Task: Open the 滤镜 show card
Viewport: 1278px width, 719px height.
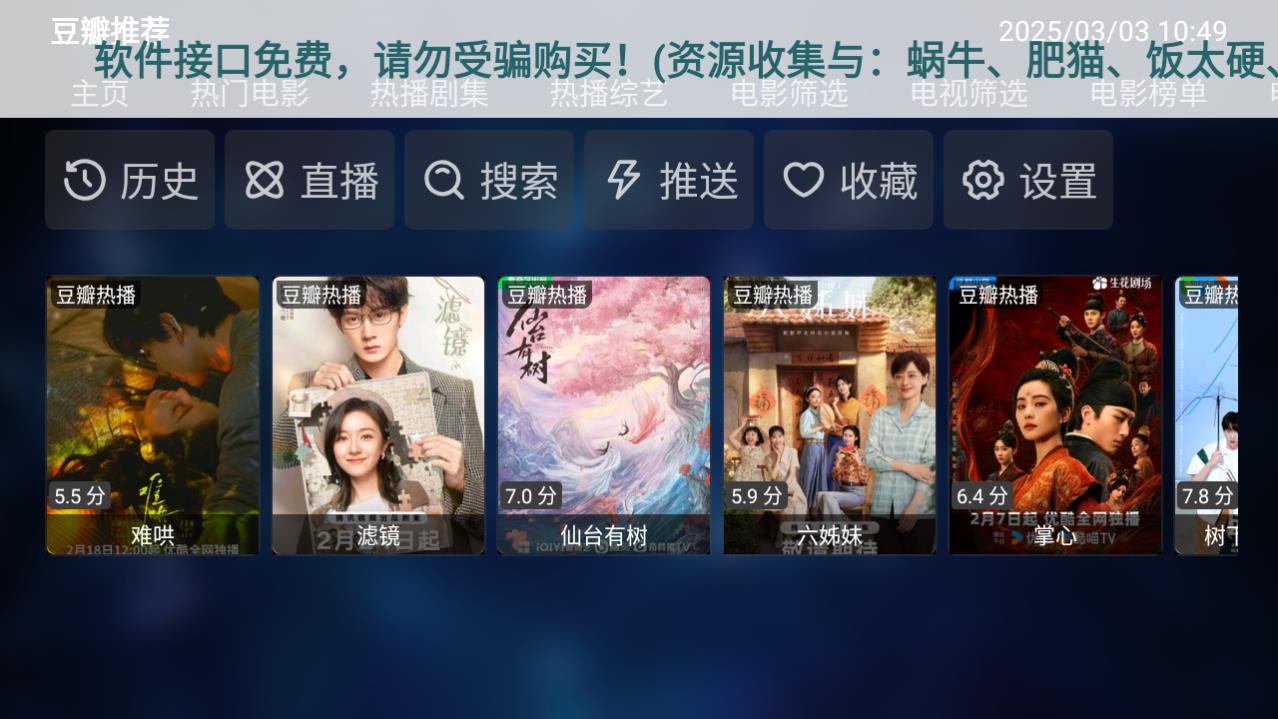Action: coord(378,415)
